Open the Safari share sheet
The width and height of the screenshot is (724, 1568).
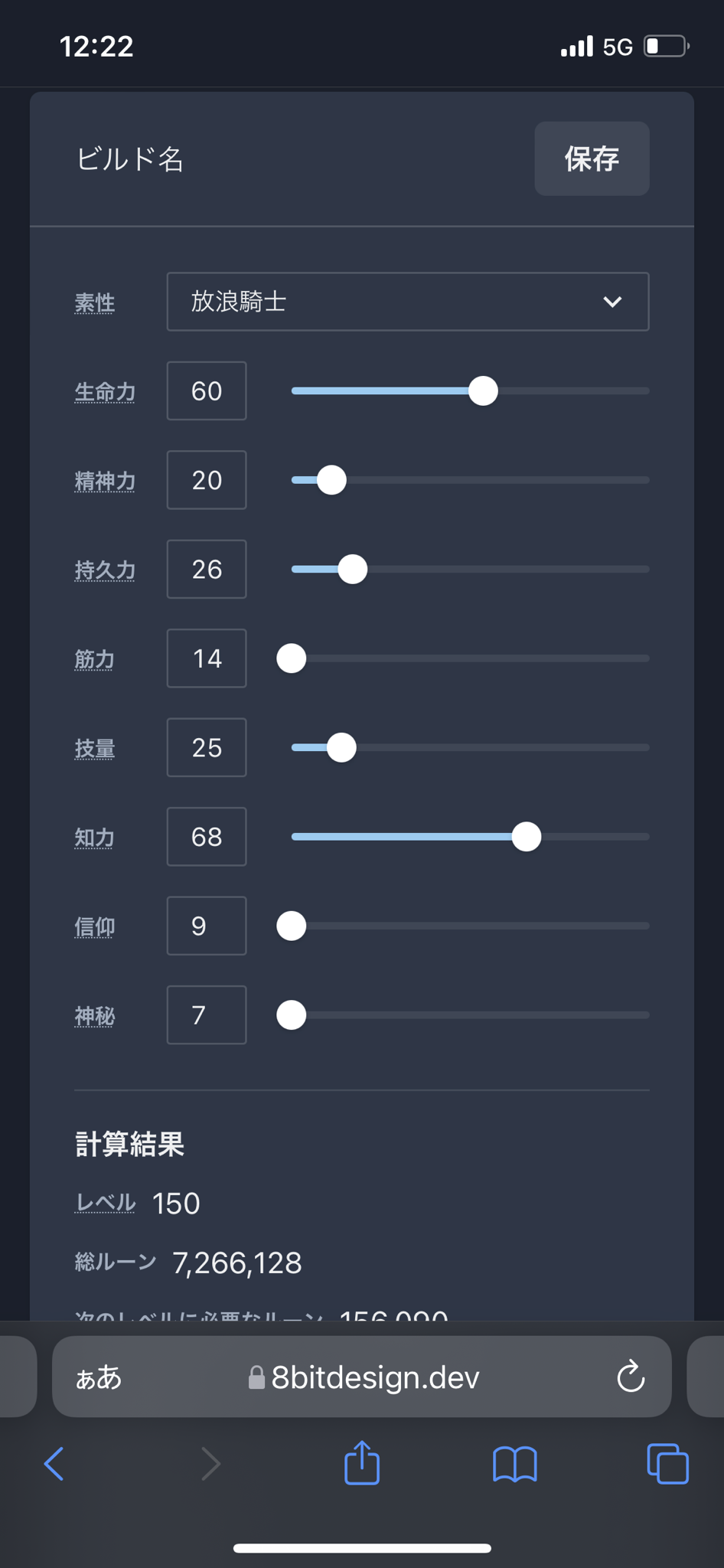(362, 1462)
